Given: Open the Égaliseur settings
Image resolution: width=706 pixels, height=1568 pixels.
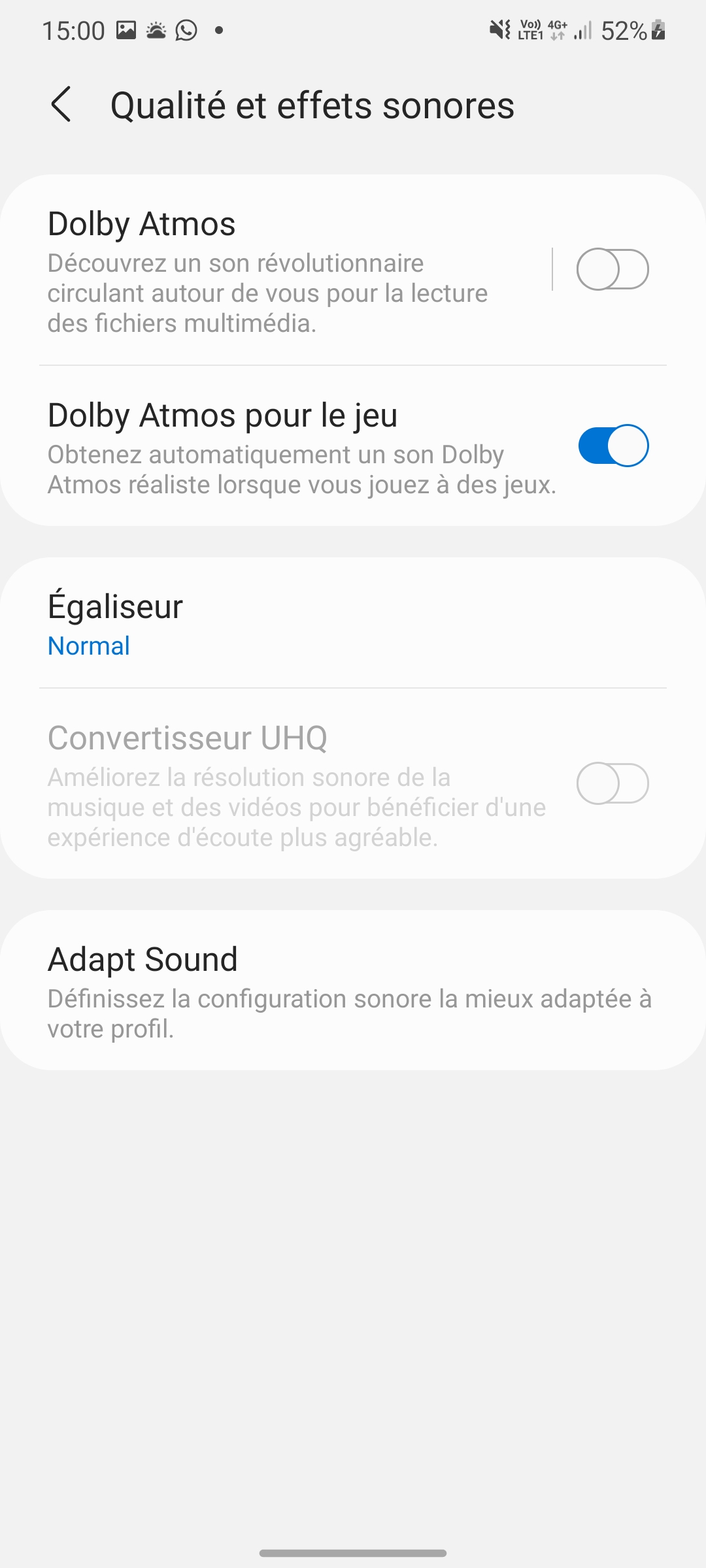Looking at the screenshot, I should pos(353,623).
